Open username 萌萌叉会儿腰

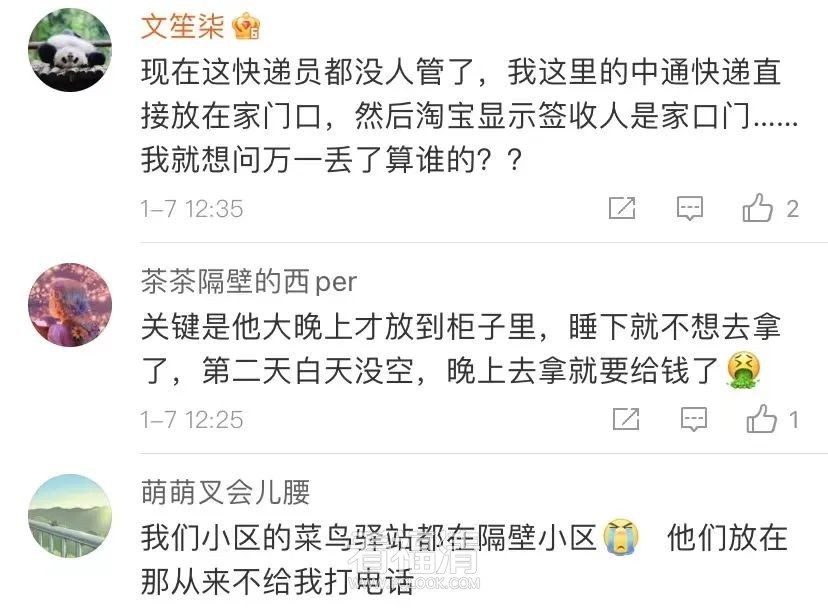point(225,493)
